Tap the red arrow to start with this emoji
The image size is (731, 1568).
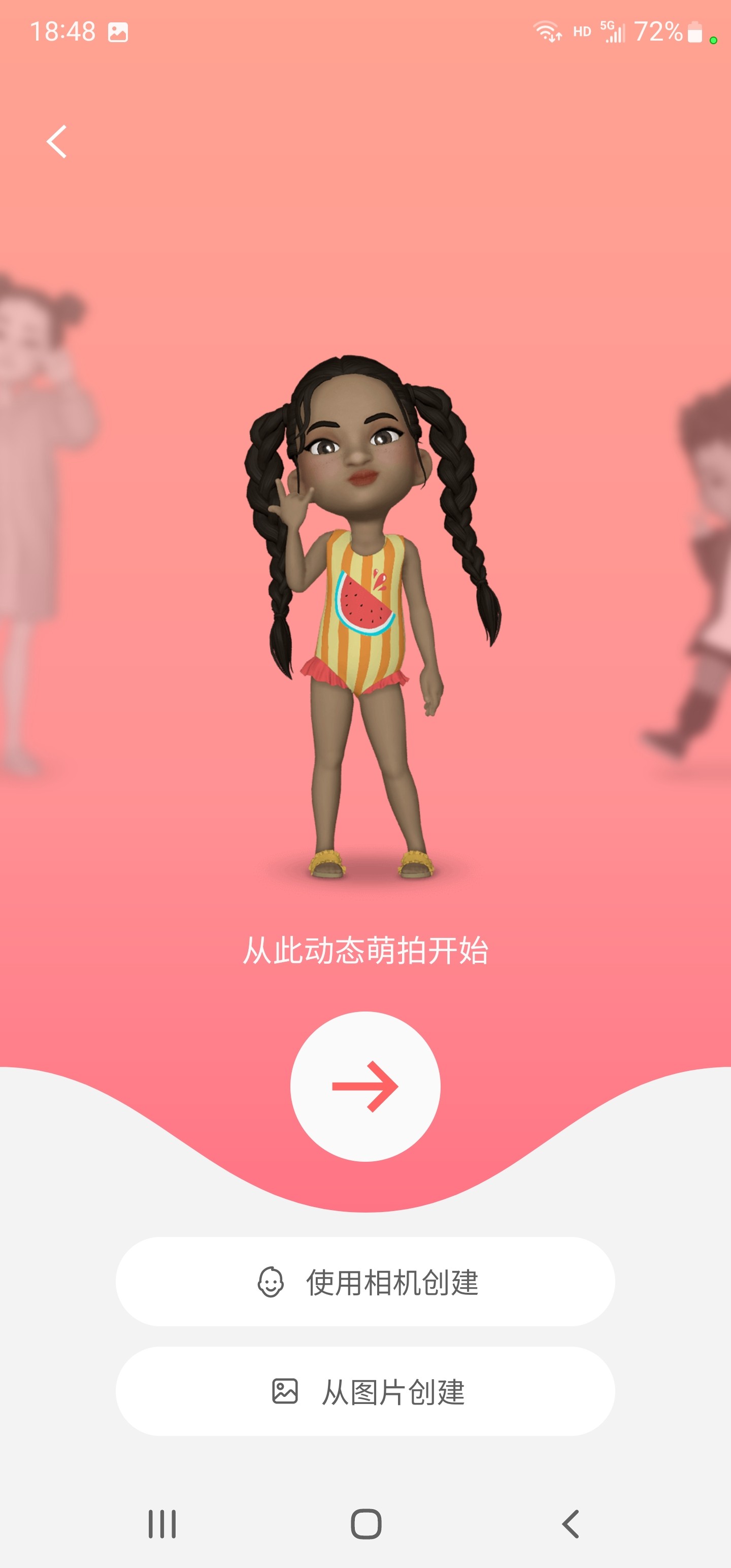click(365, 1087)
